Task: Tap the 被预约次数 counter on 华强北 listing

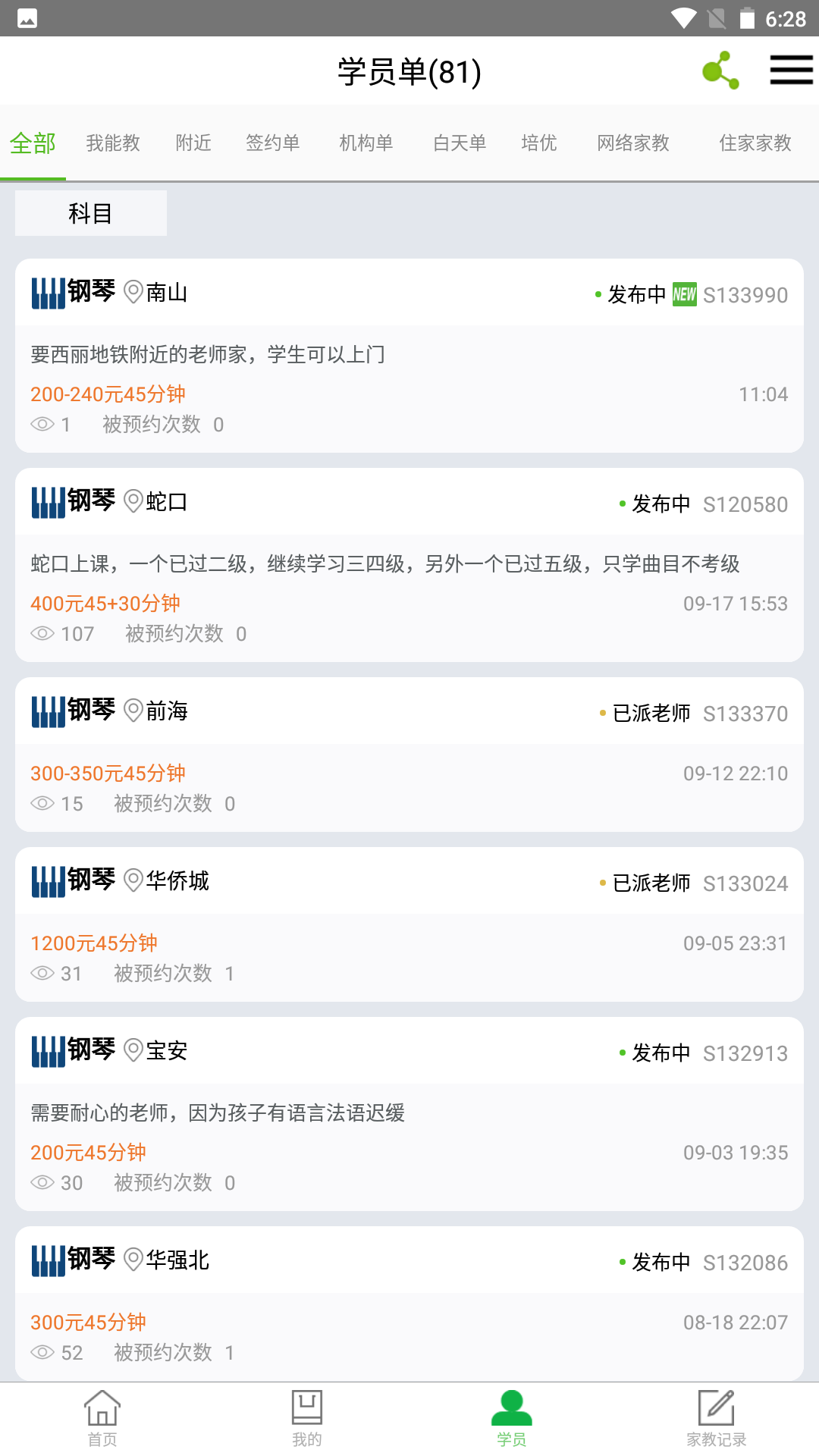Action: pyautogui.click(x=164, y=1352)
